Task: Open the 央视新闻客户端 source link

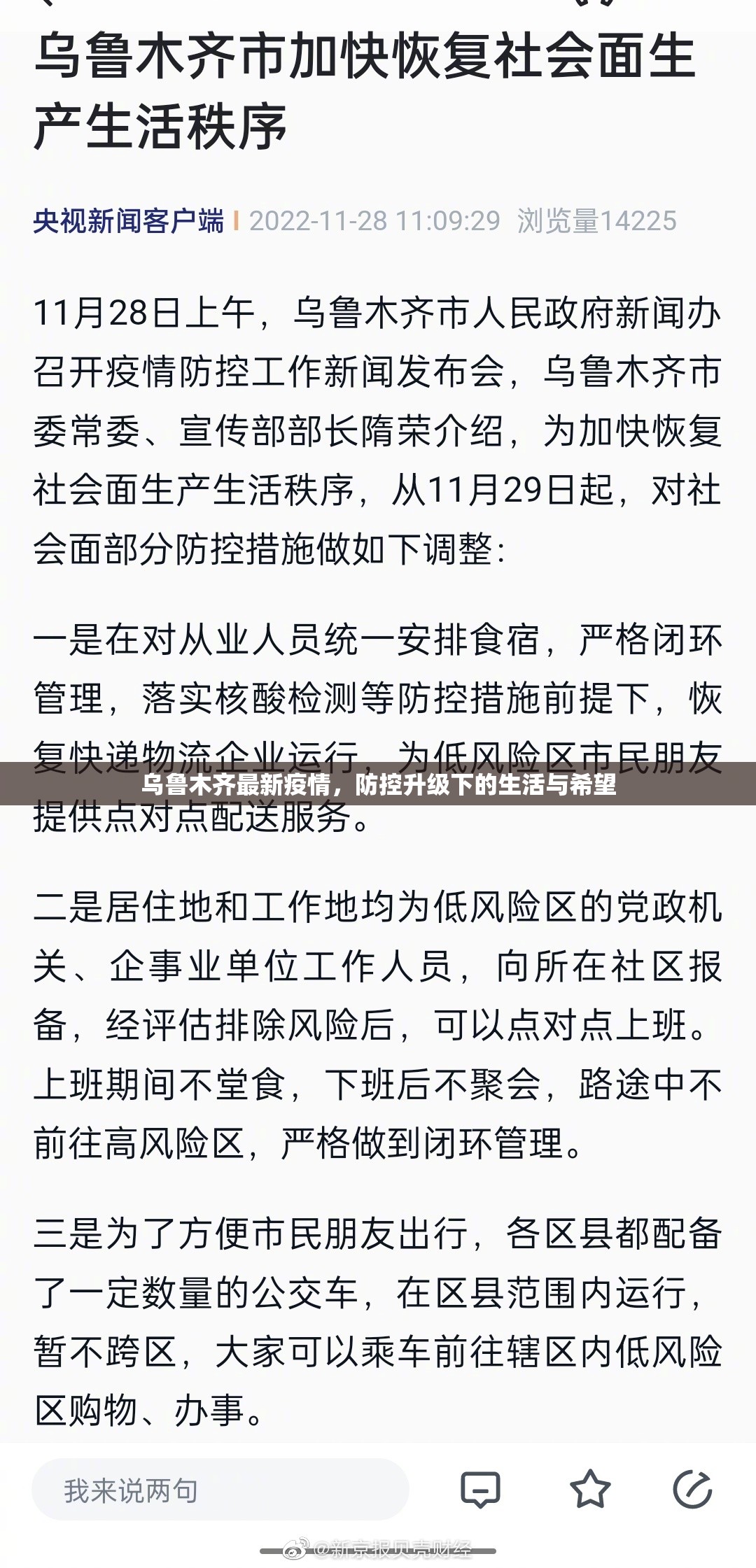Action: point(129,221)
